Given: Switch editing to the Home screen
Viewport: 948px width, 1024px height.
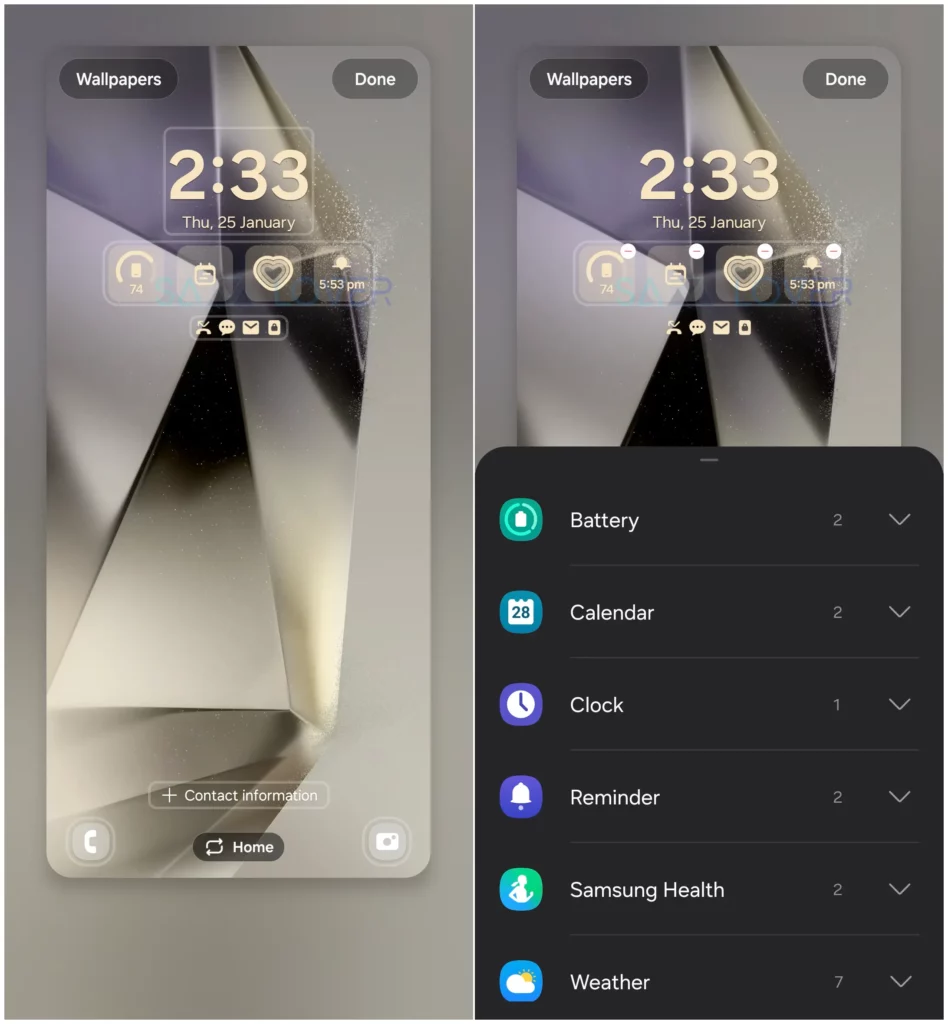Looking at the screenshot, I should (239, 847).
